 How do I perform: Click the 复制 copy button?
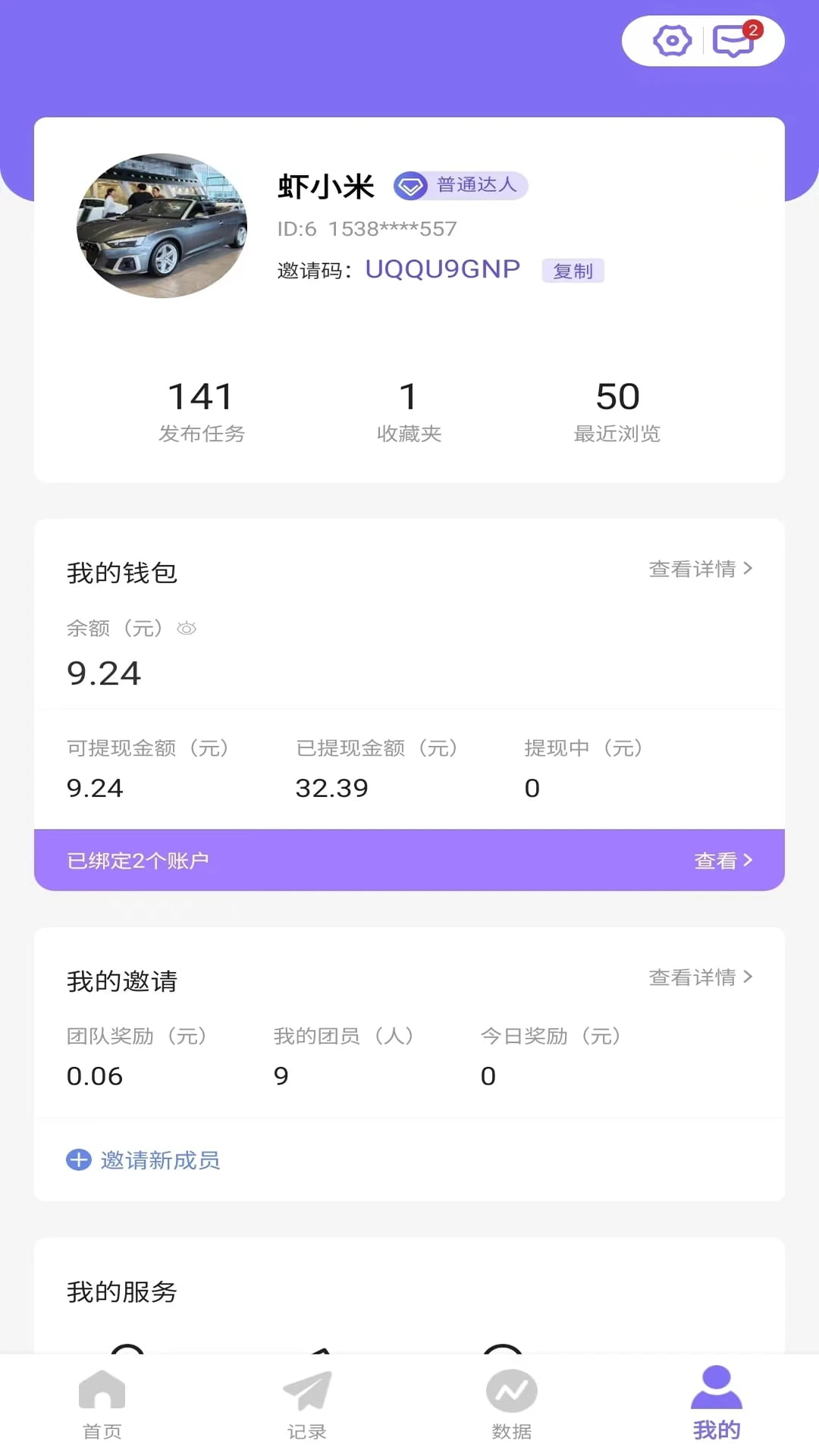click(x=573, y=271)
